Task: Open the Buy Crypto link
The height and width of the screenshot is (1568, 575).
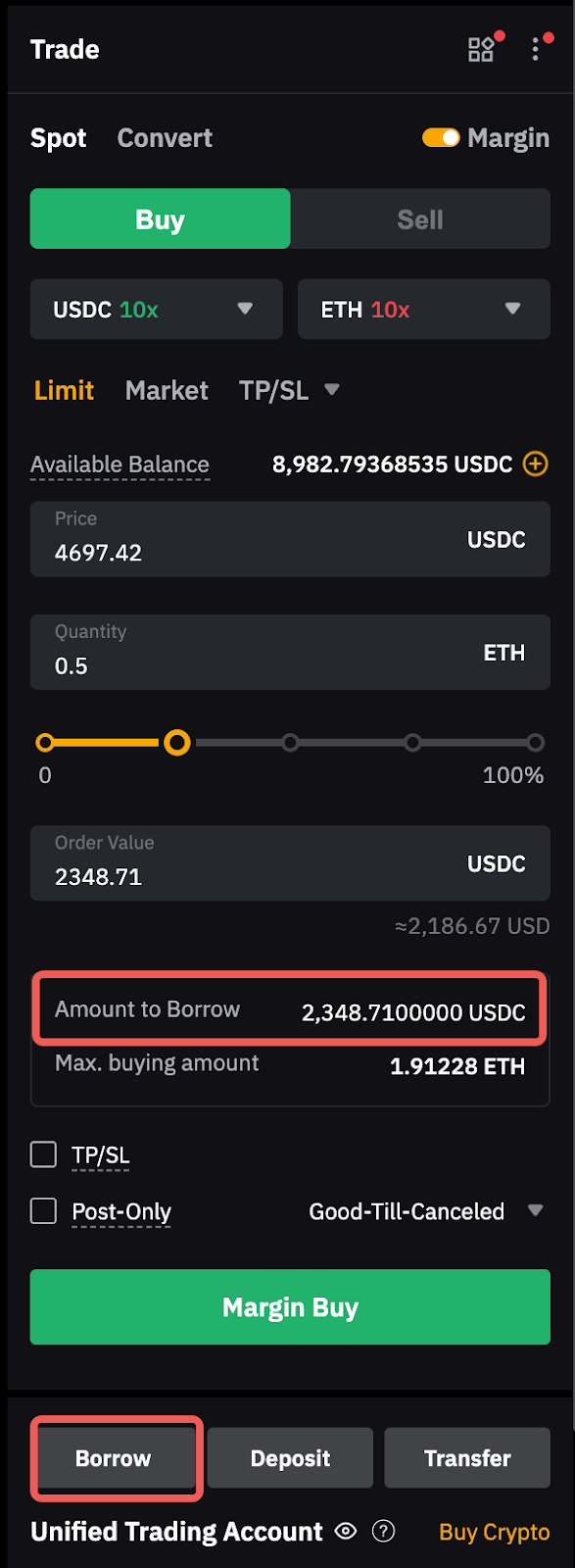Action: [495, 1532]
